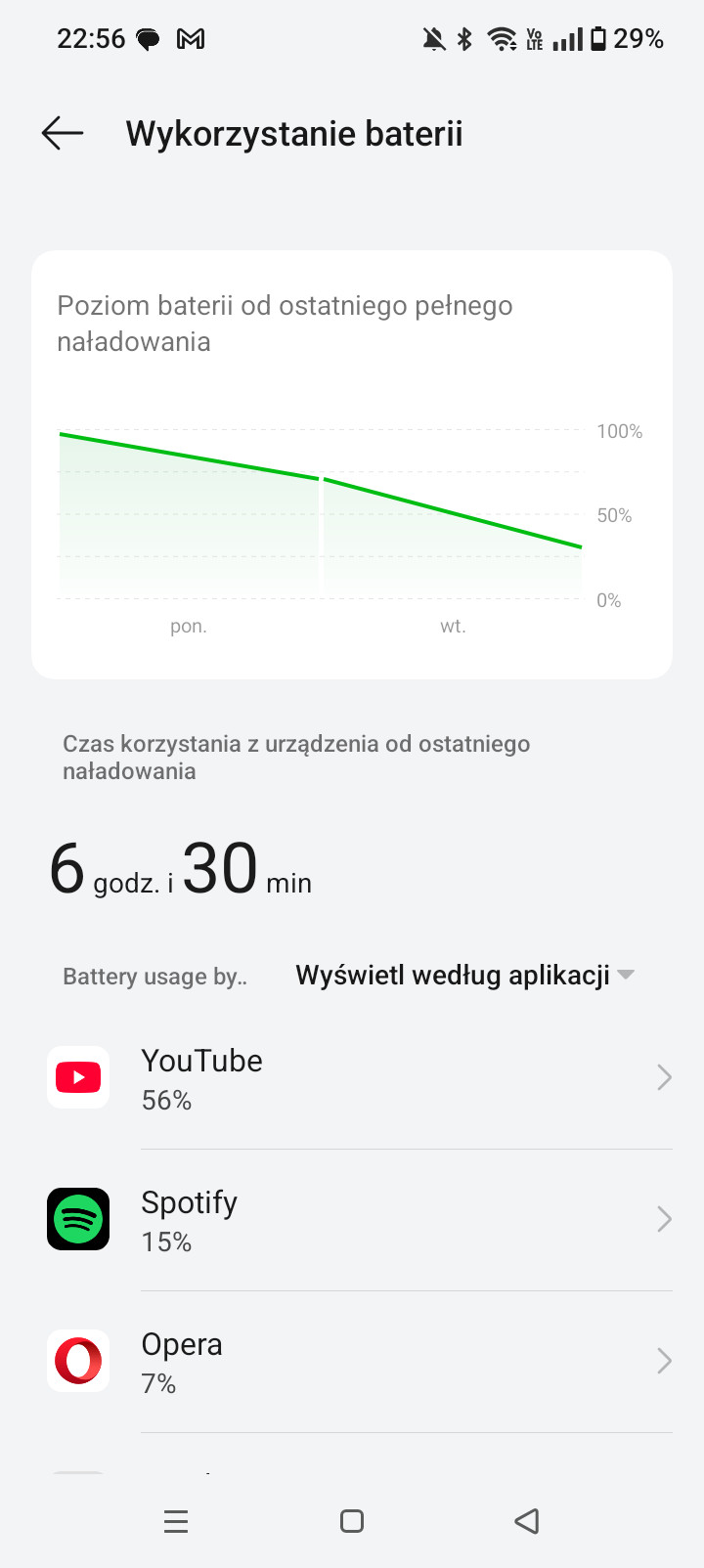Open the Wyświetl według aplikacji dropdown

click(465, 975)
